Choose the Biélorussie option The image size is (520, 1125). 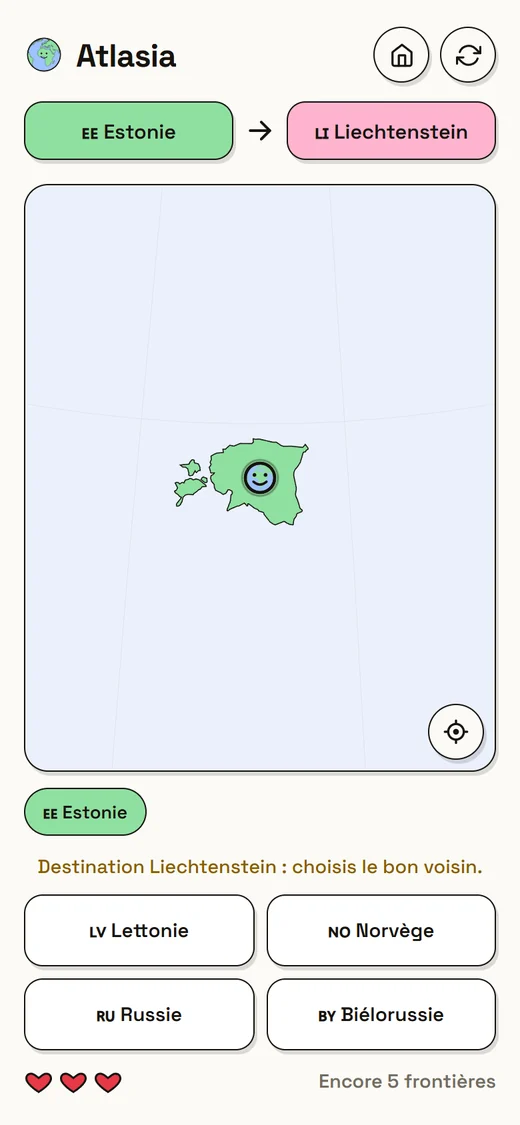click(381, 1015)
